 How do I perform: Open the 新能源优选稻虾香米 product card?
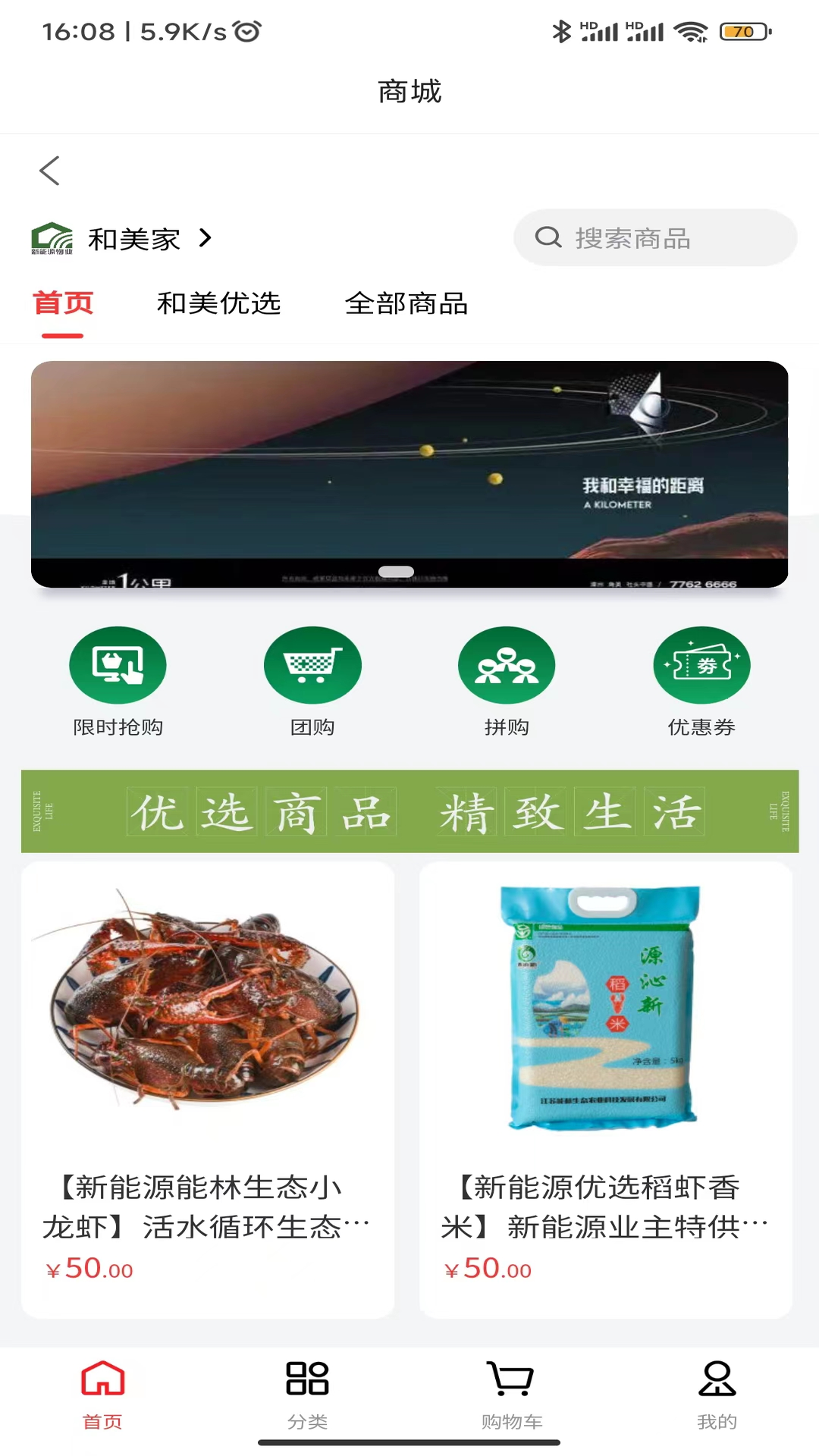[606, 1090]
